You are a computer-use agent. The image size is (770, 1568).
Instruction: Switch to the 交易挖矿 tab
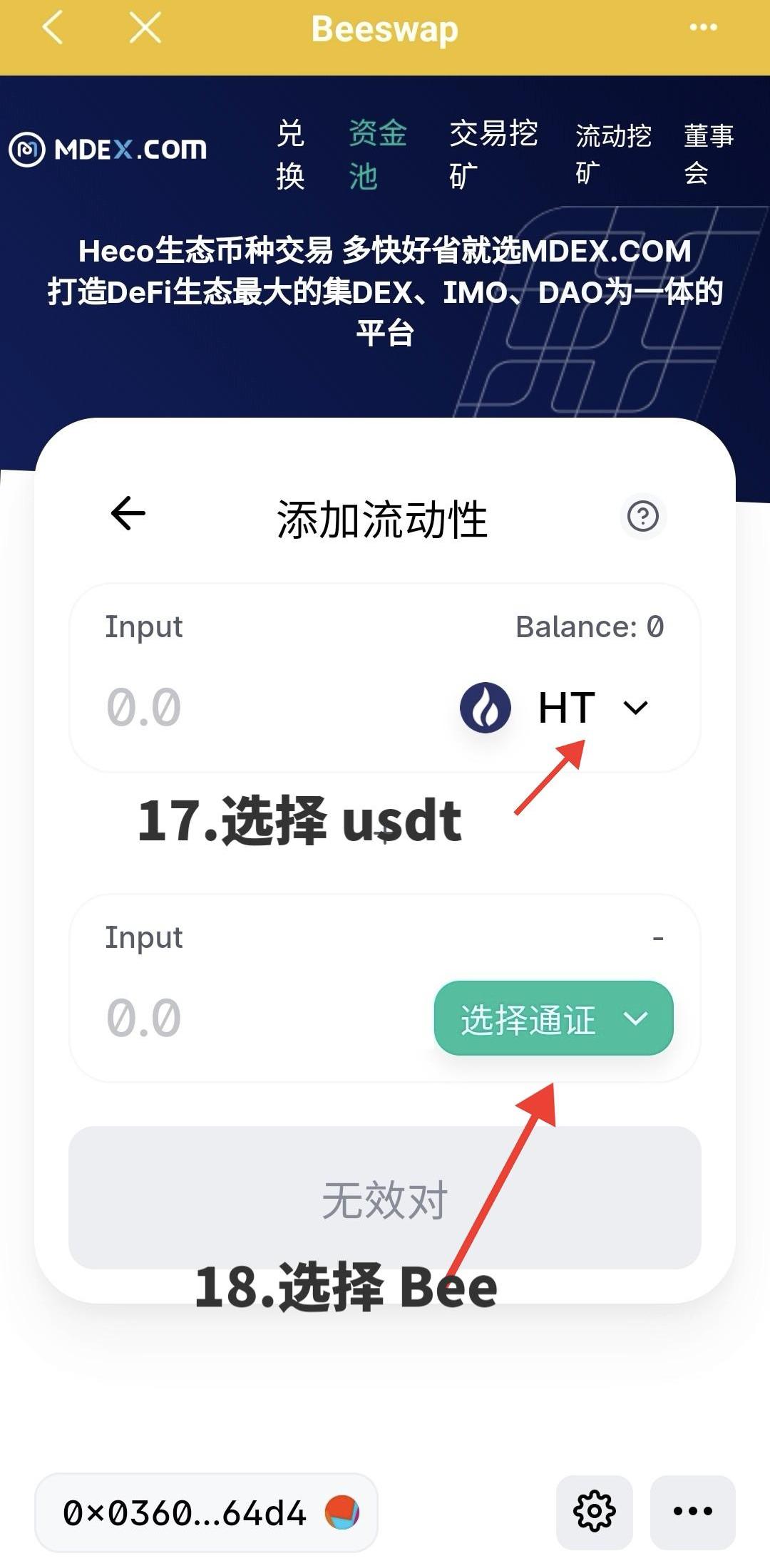click(x=493, y=154)
